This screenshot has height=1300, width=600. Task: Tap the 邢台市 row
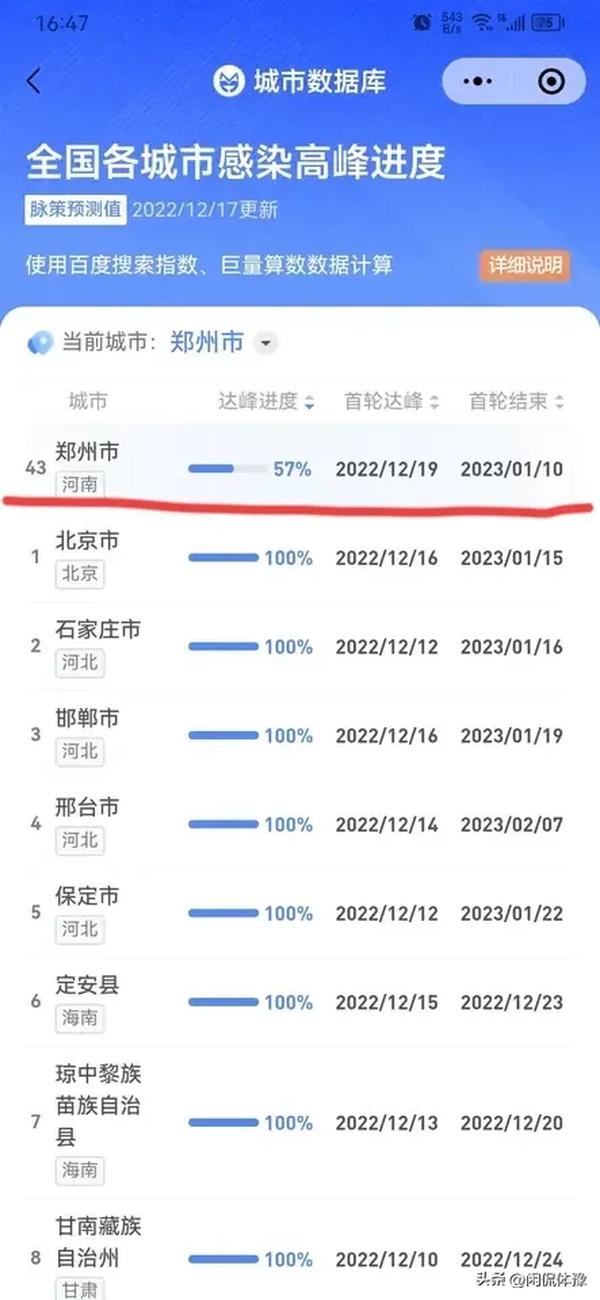300,824
